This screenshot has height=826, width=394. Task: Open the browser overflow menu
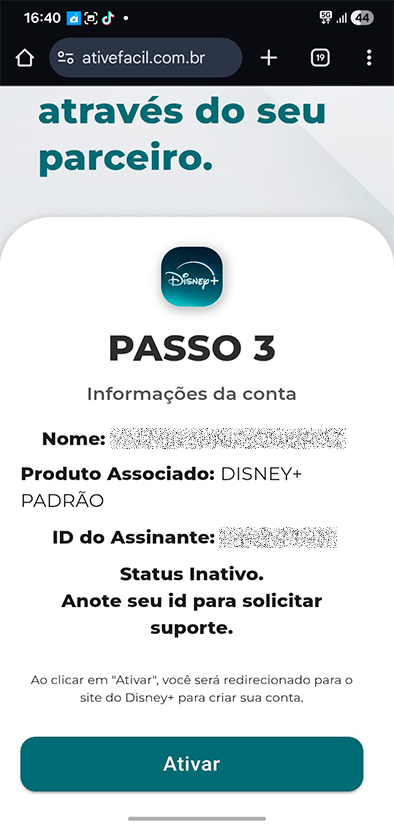[x=369, y=58]
